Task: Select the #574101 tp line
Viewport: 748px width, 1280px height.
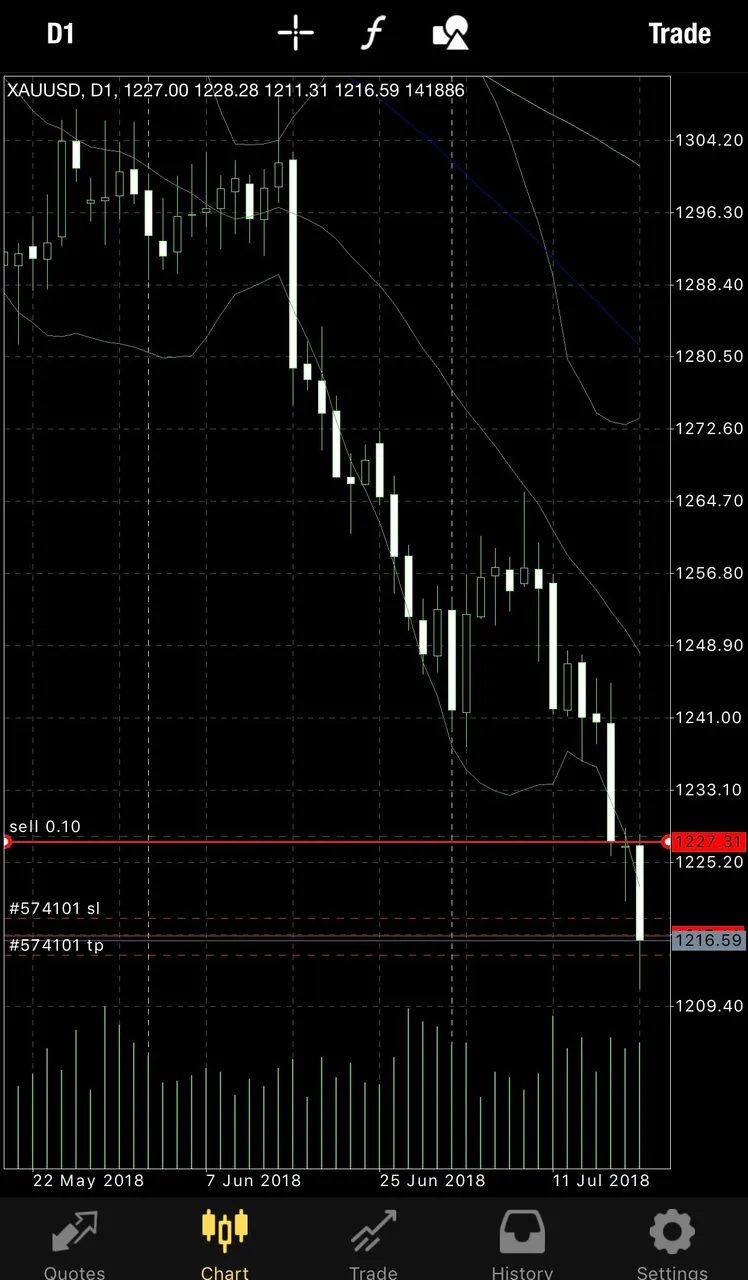Action: pos(336,954)
